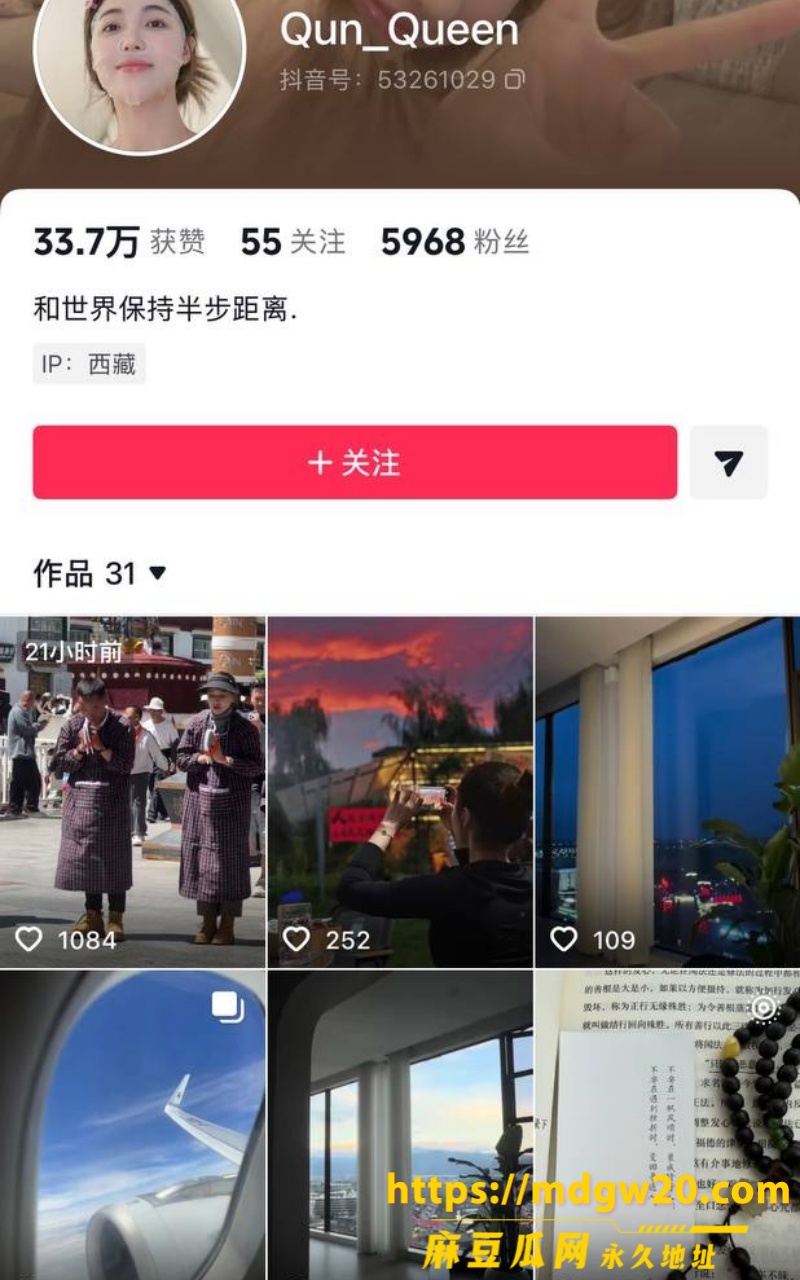Follow Qun_Queen with the red 关注 button
Viewport: 800px width, 1280px height.
pyautogui.click(x=355, y=462)
